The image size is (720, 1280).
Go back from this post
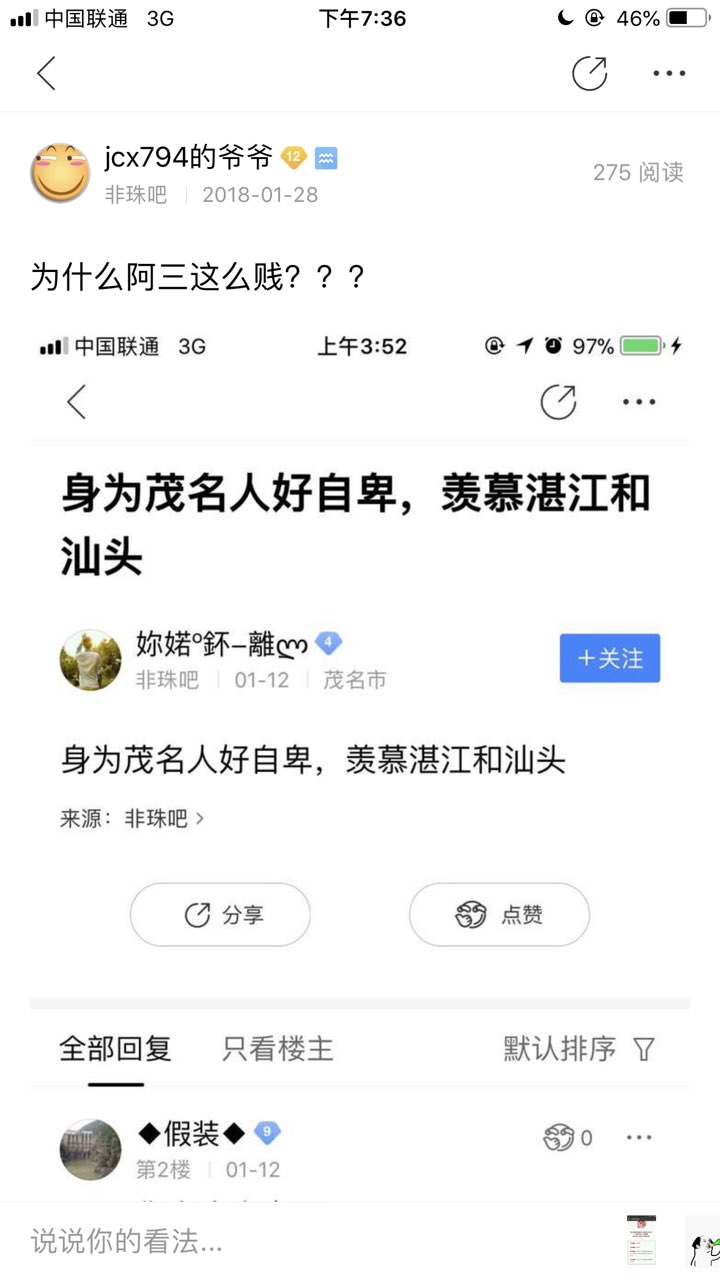point(46,73)
